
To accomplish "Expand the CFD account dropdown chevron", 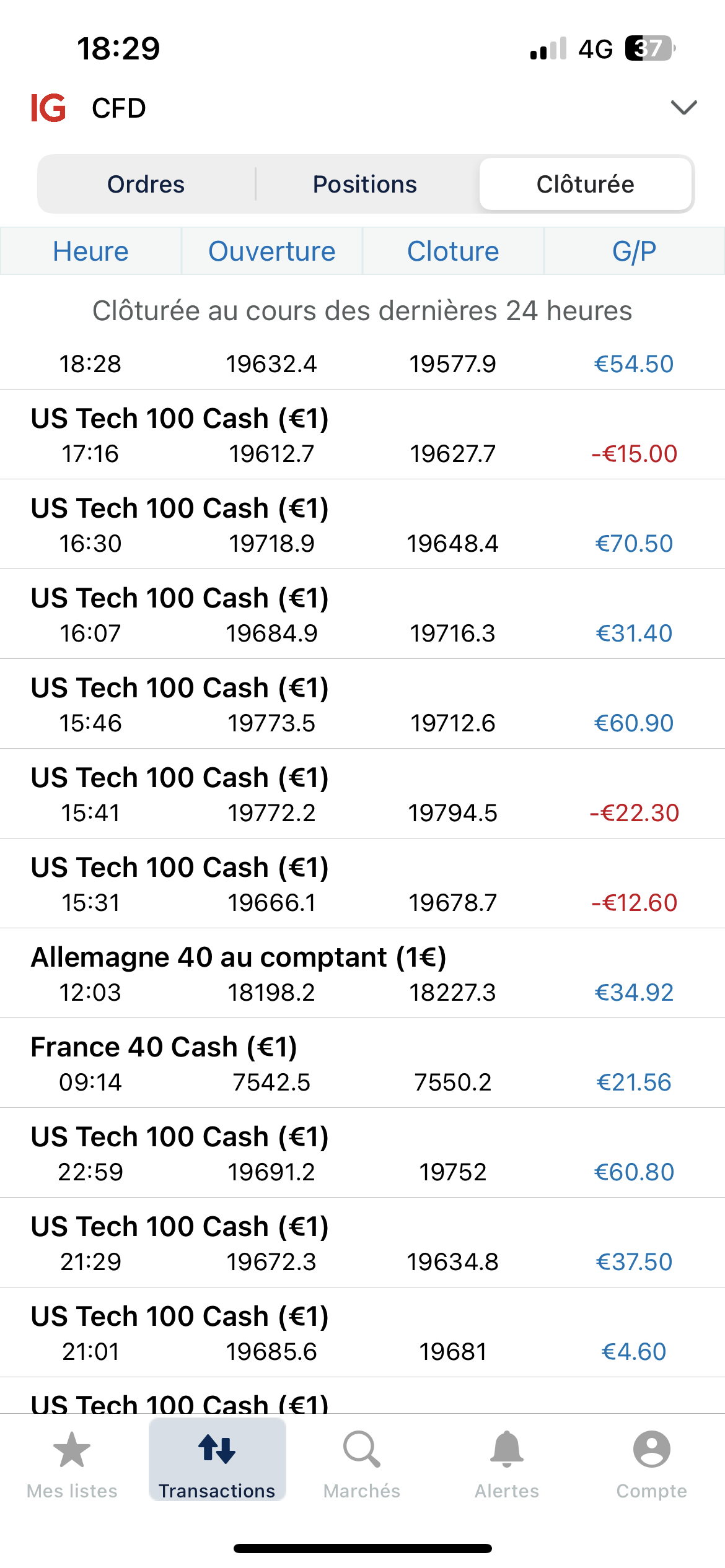I will point(683,108).
